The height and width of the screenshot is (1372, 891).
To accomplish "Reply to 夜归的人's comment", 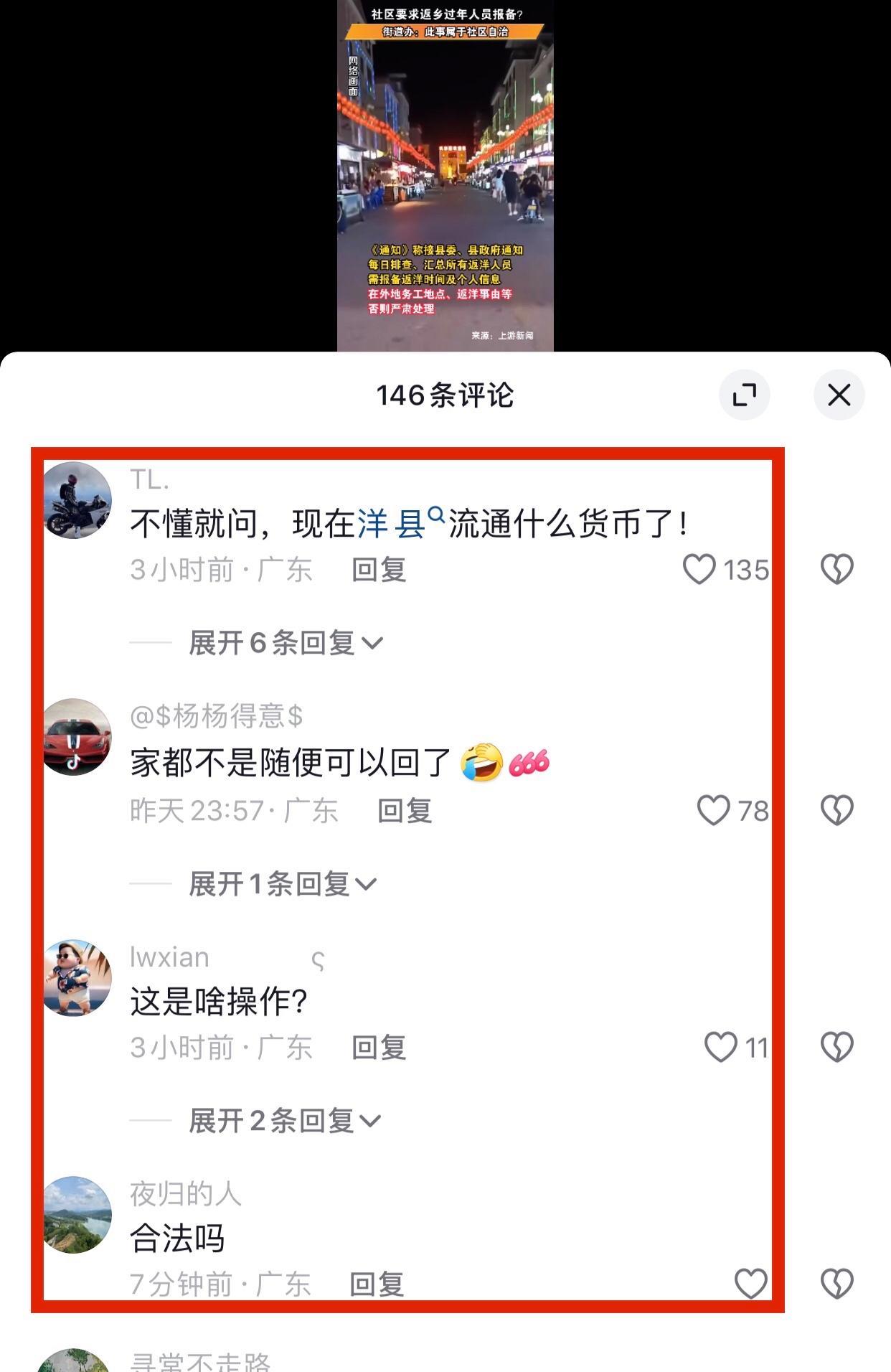I will [x=377, y=1284].
